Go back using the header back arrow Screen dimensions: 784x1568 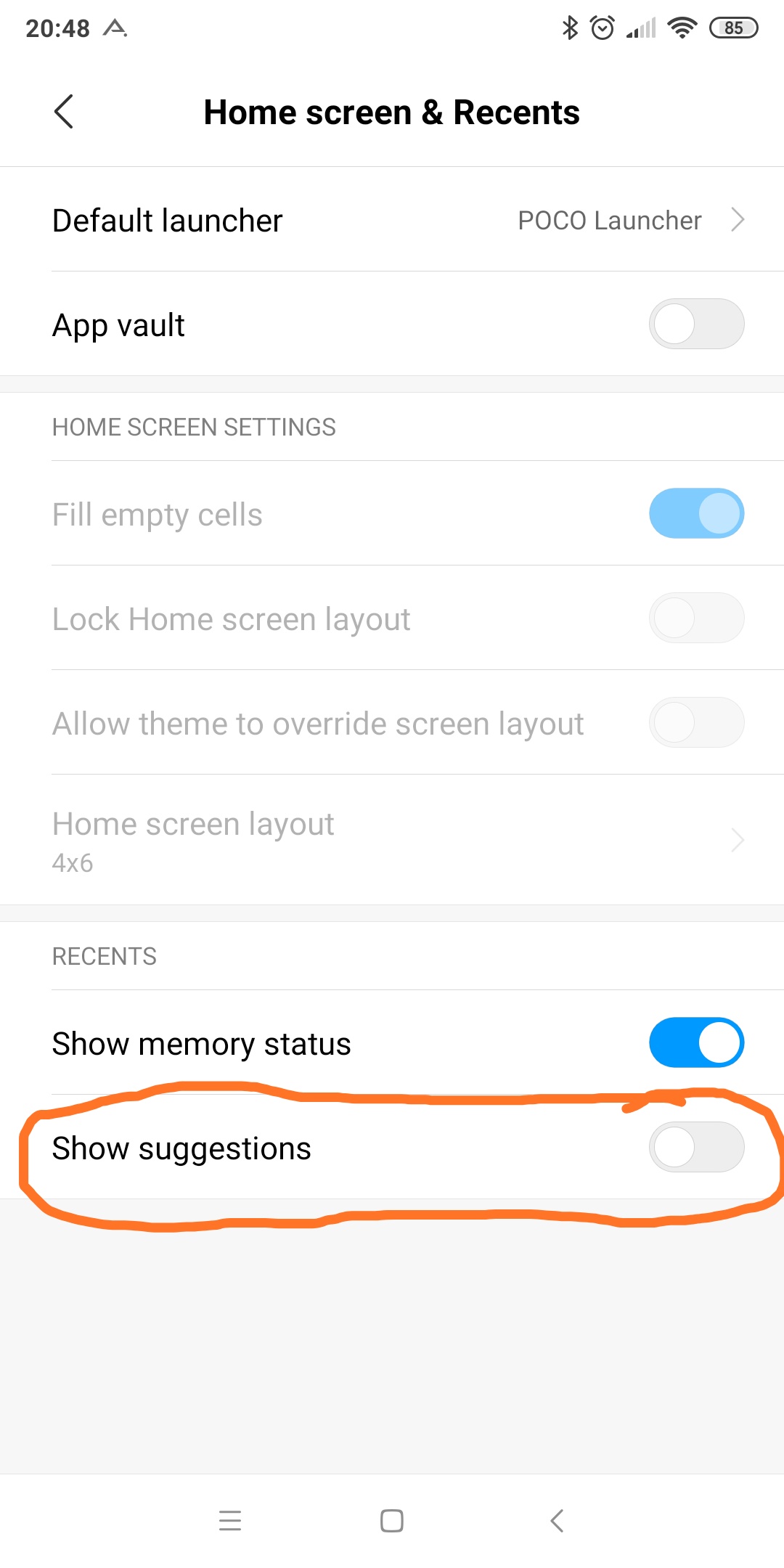click(64, 112)
